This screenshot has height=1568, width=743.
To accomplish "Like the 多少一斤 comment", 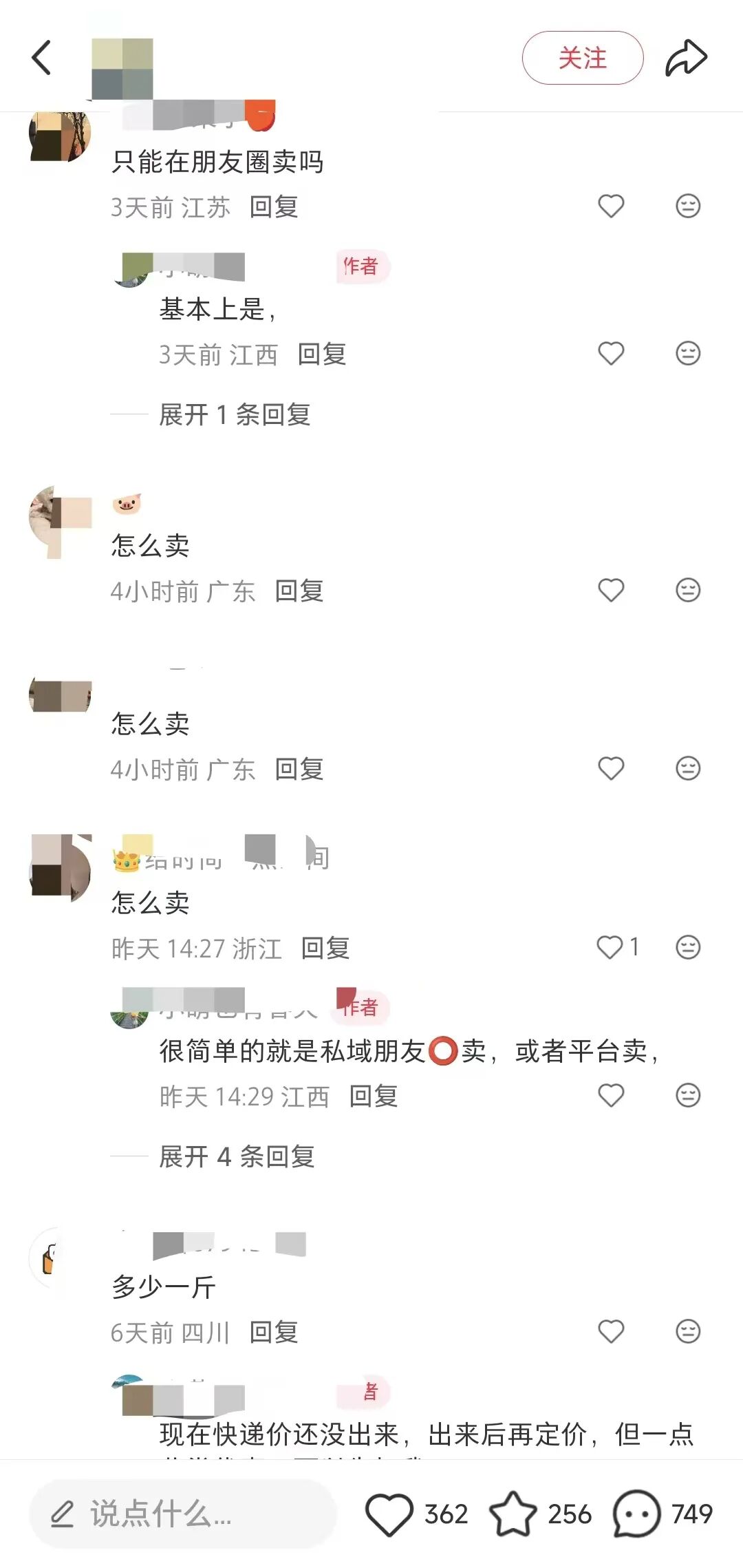I will [611, 1331].
